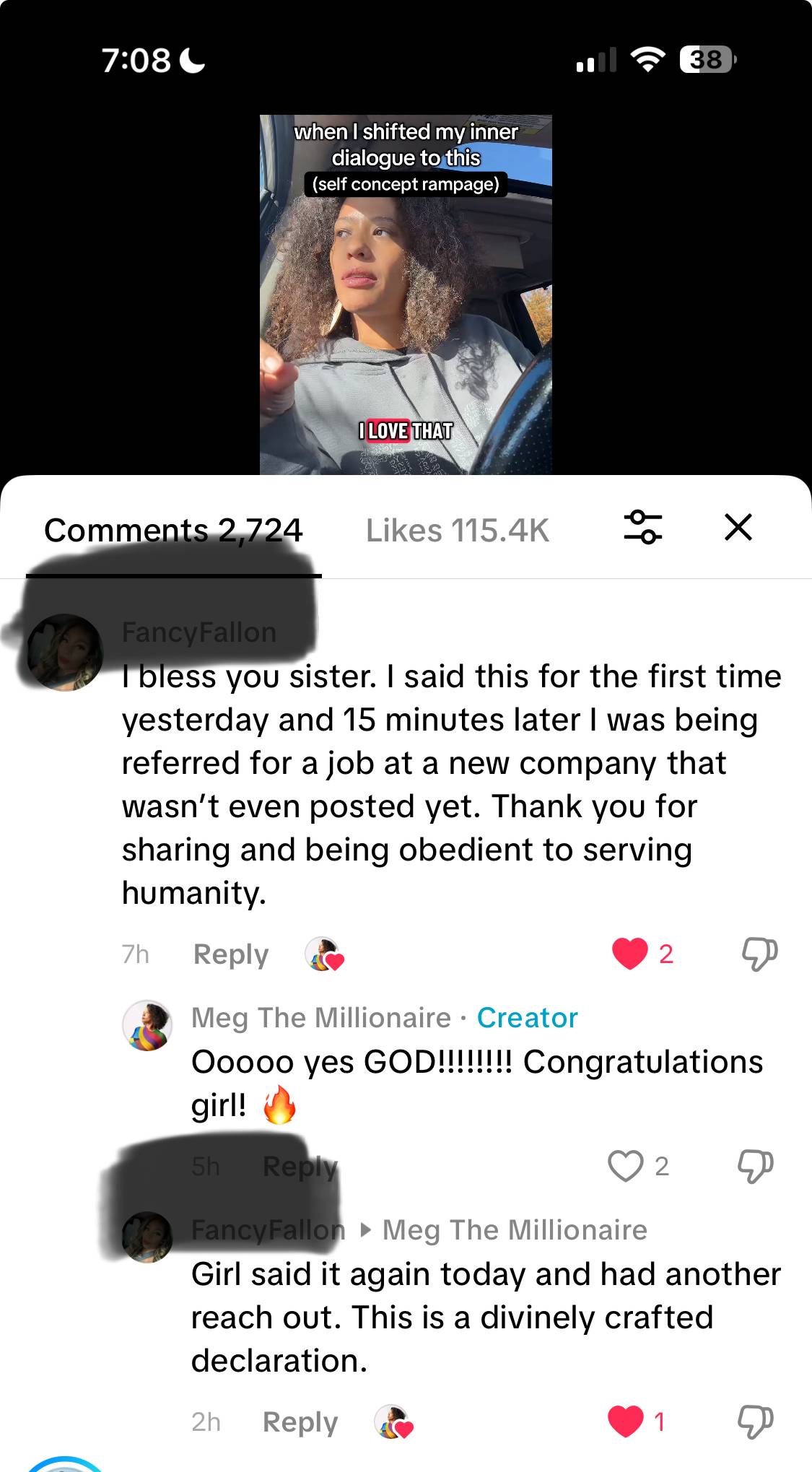The image size is (812, 1472).
Task: Like Meg The Millionaire's Congratulations reply
Action: pos(625,1166)
